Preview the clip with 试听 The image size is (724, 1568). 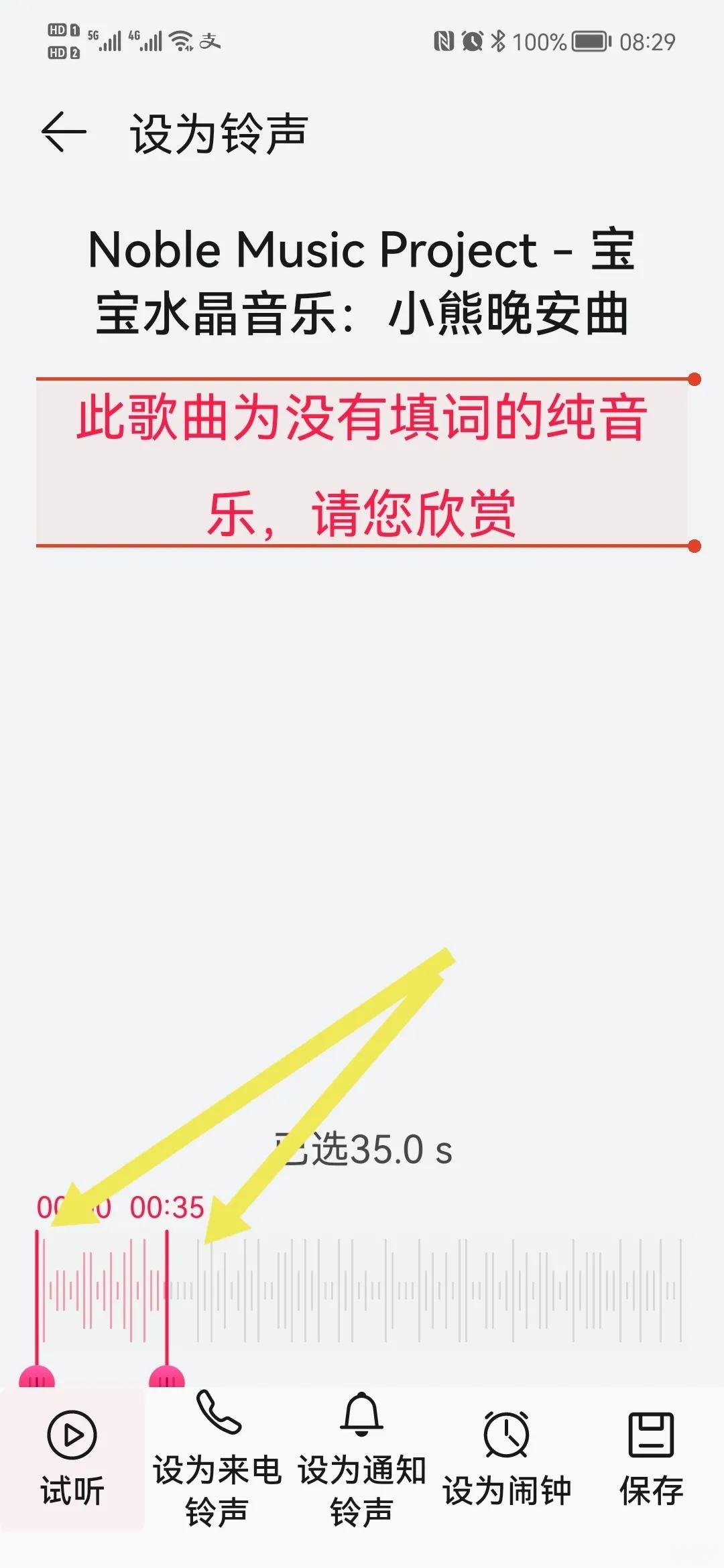[x=72, y=1458]
